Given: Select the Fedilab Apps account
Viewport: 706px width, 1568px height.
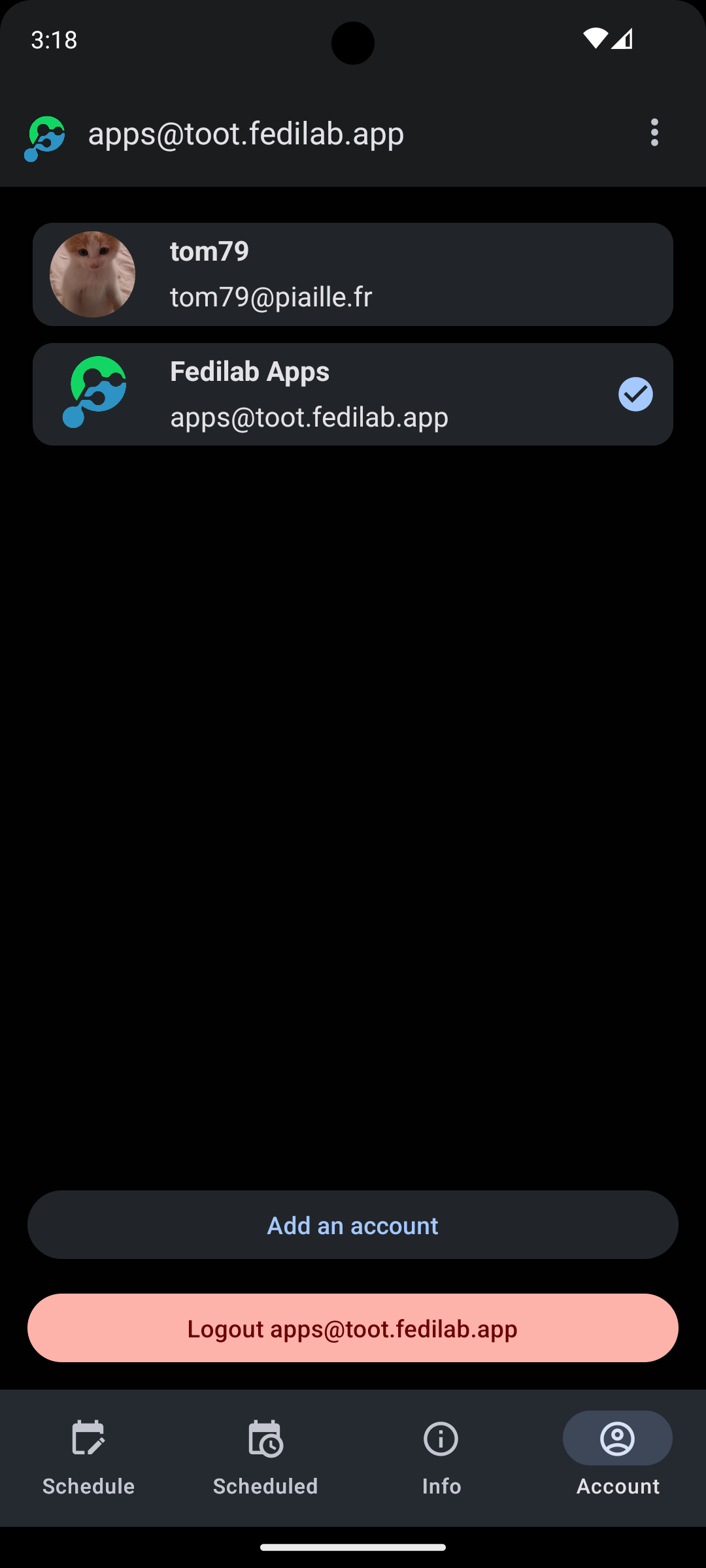Looking at the screenshot, I should (x=353, y=395).
